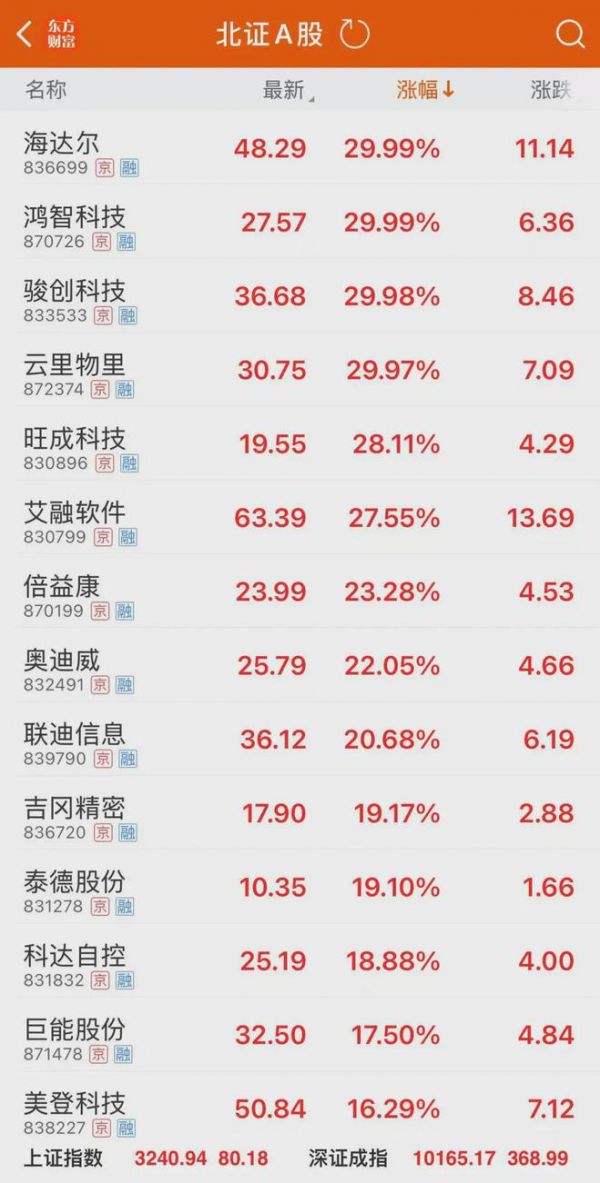The image size is (600, 1183).
Task: Open stock 奥迪威 832491
Action: point(300,666)
